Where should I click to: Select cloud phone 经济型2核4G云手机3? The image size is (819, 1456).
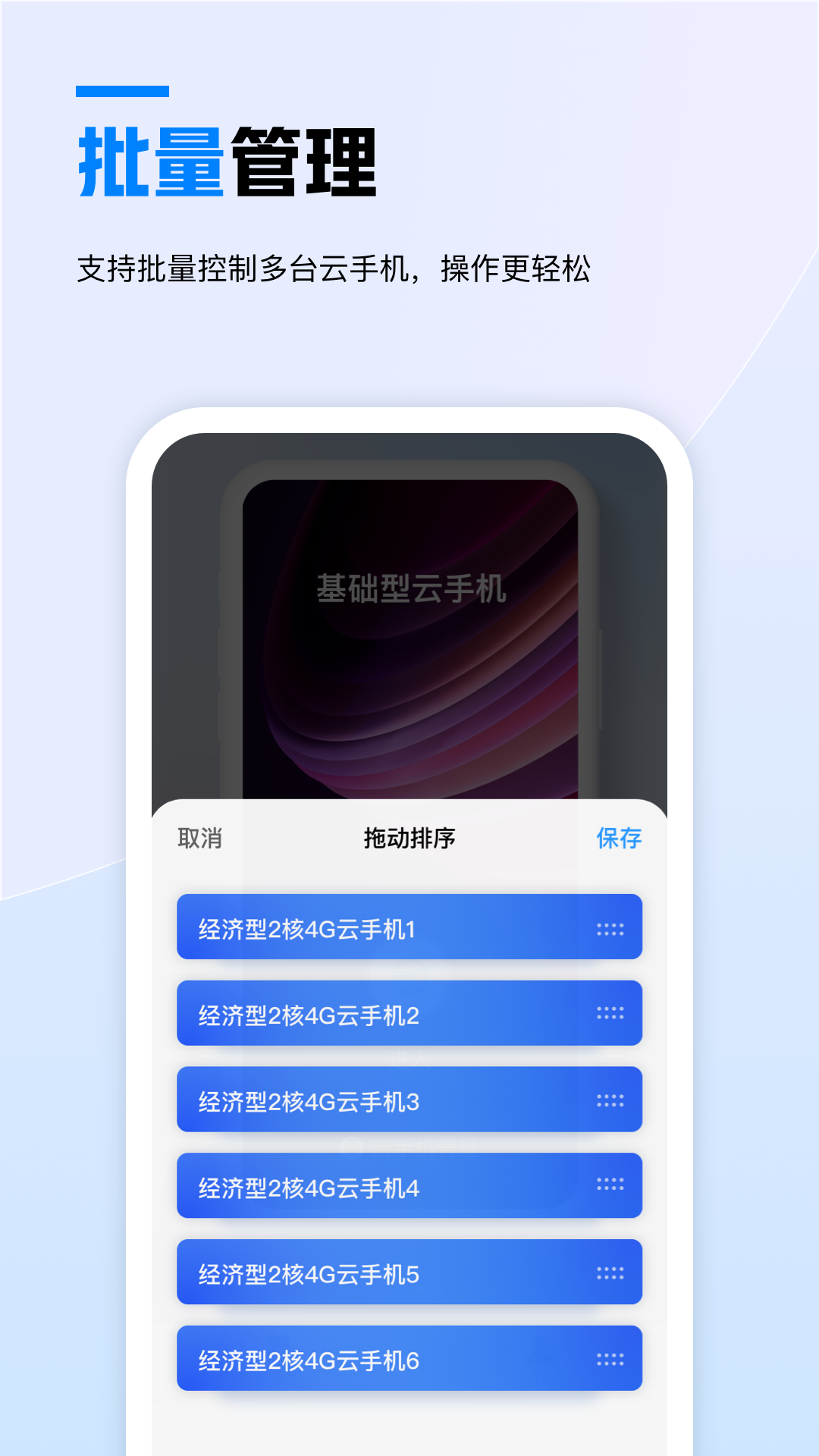409,1099
